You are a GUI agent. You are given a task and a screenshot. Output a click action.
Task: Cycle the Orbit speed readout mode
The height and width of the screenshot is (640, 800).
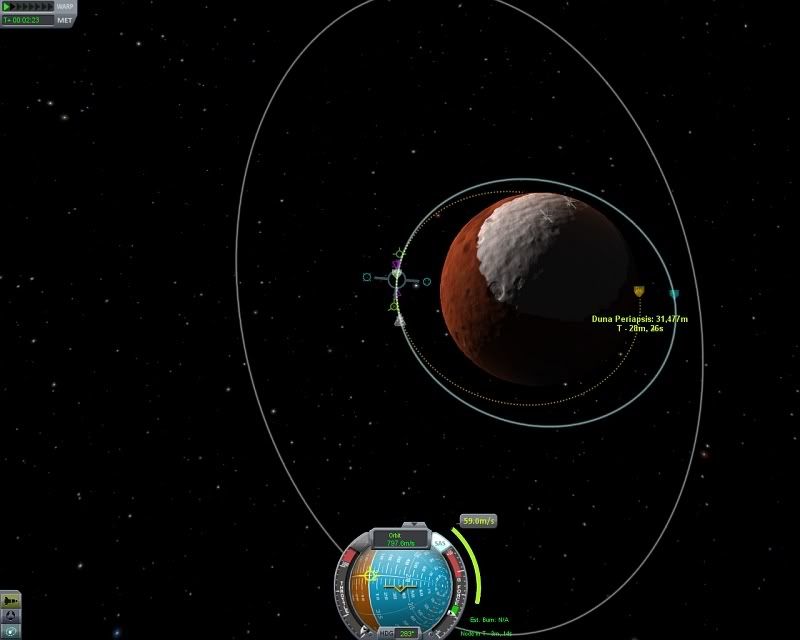click(x=399, y=540)
